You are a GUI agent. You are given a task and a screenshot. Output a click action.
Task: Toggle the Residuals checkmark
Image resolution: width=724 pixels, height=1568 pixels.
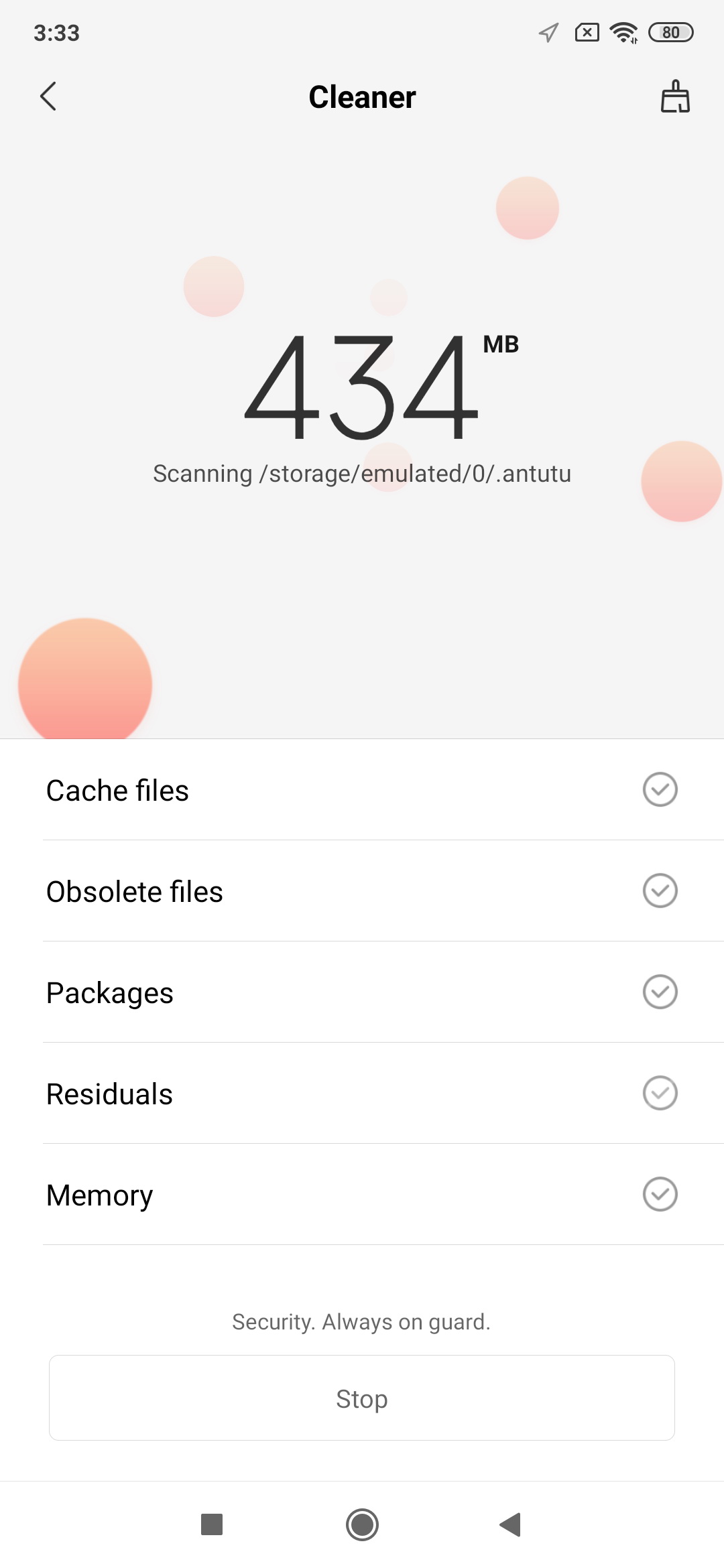[660, 1093]
